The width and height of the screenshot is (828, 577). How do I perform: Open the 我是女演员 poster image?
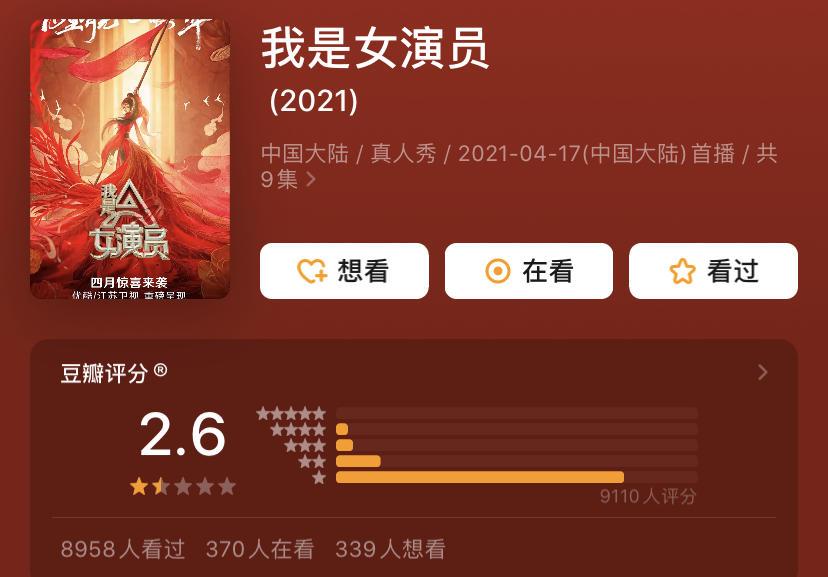(x=130, y=158)
